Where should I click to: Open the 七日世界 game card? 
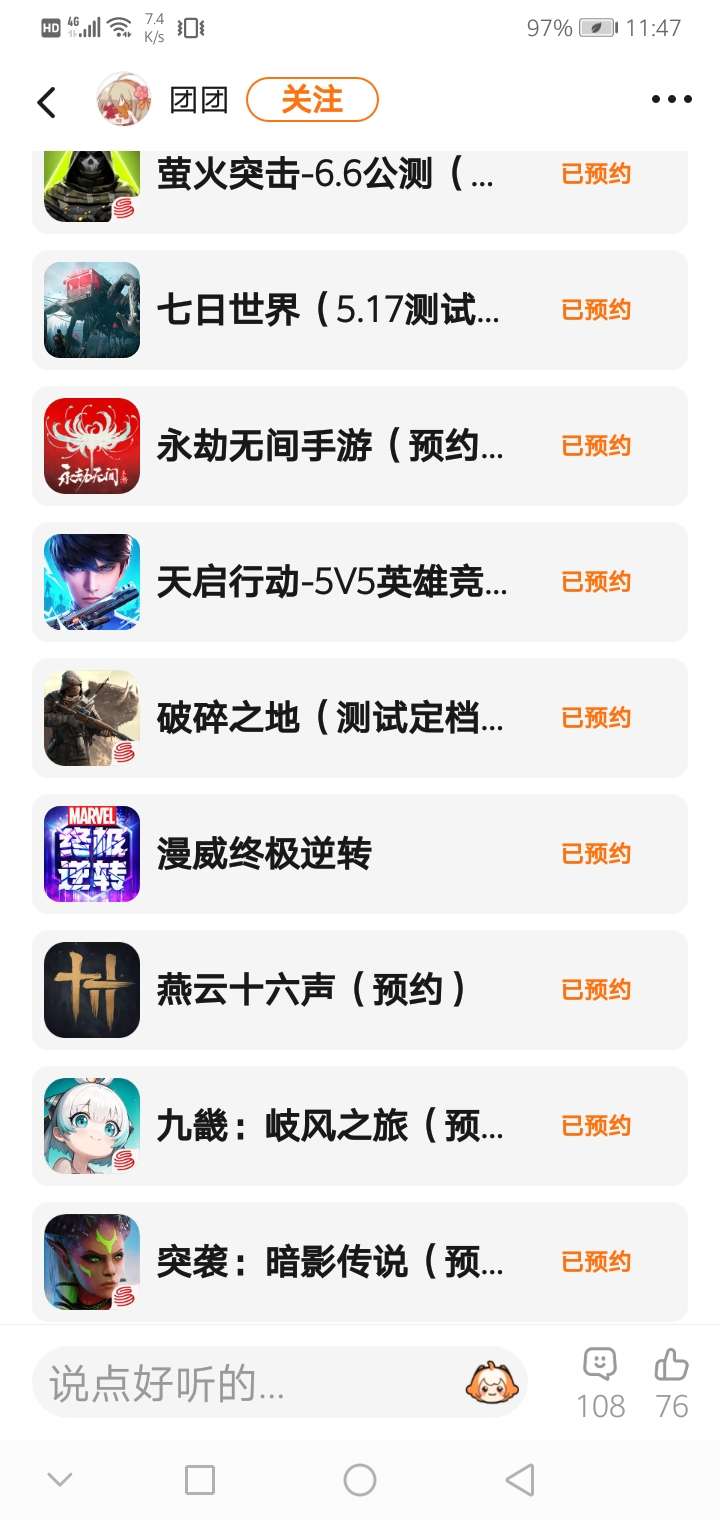[x=330, y=310]
